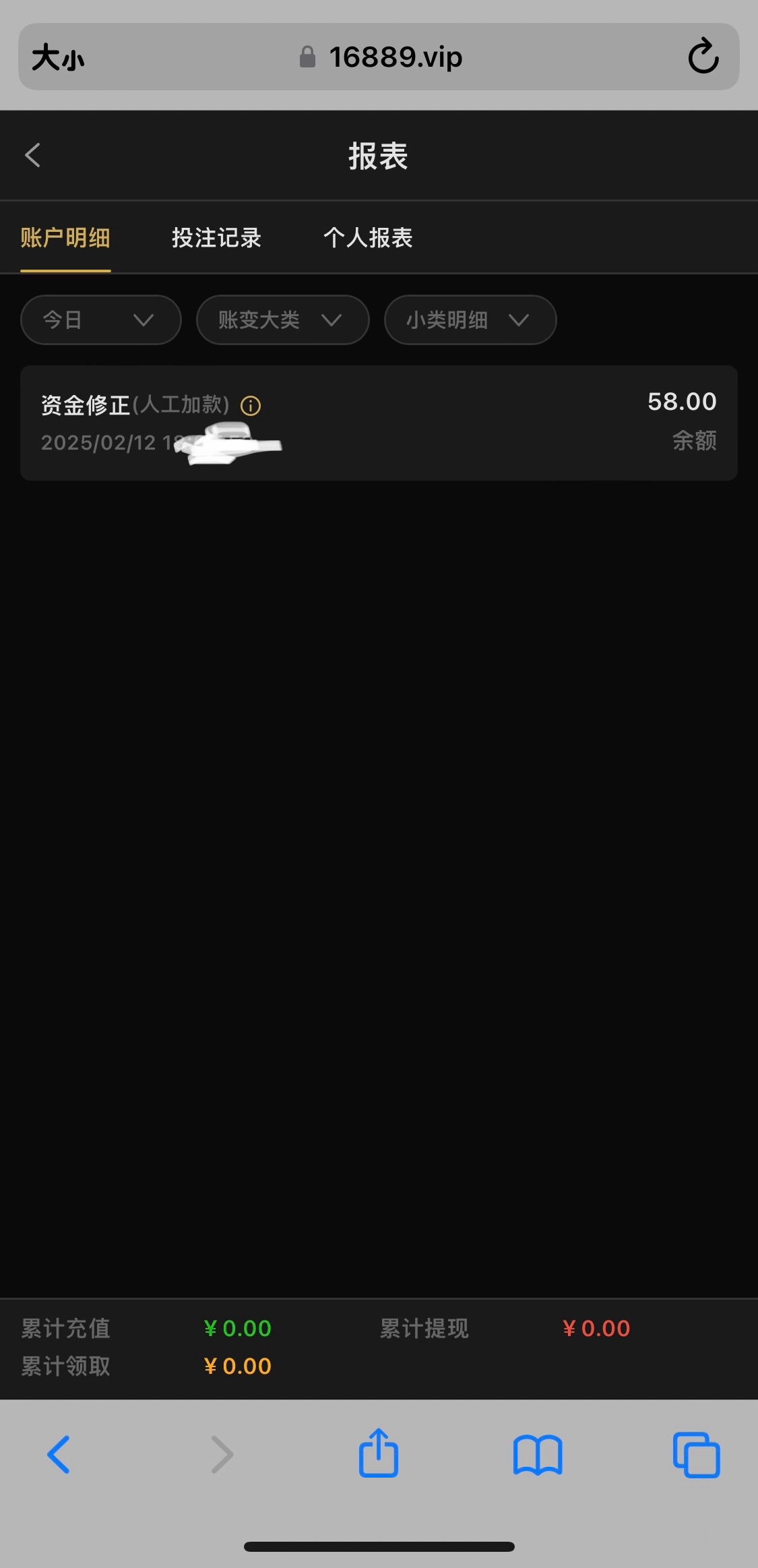The width and height of the screenshot is (758, 1568).
Task: Go back in Safari browser history
Action: point(59,1455)
